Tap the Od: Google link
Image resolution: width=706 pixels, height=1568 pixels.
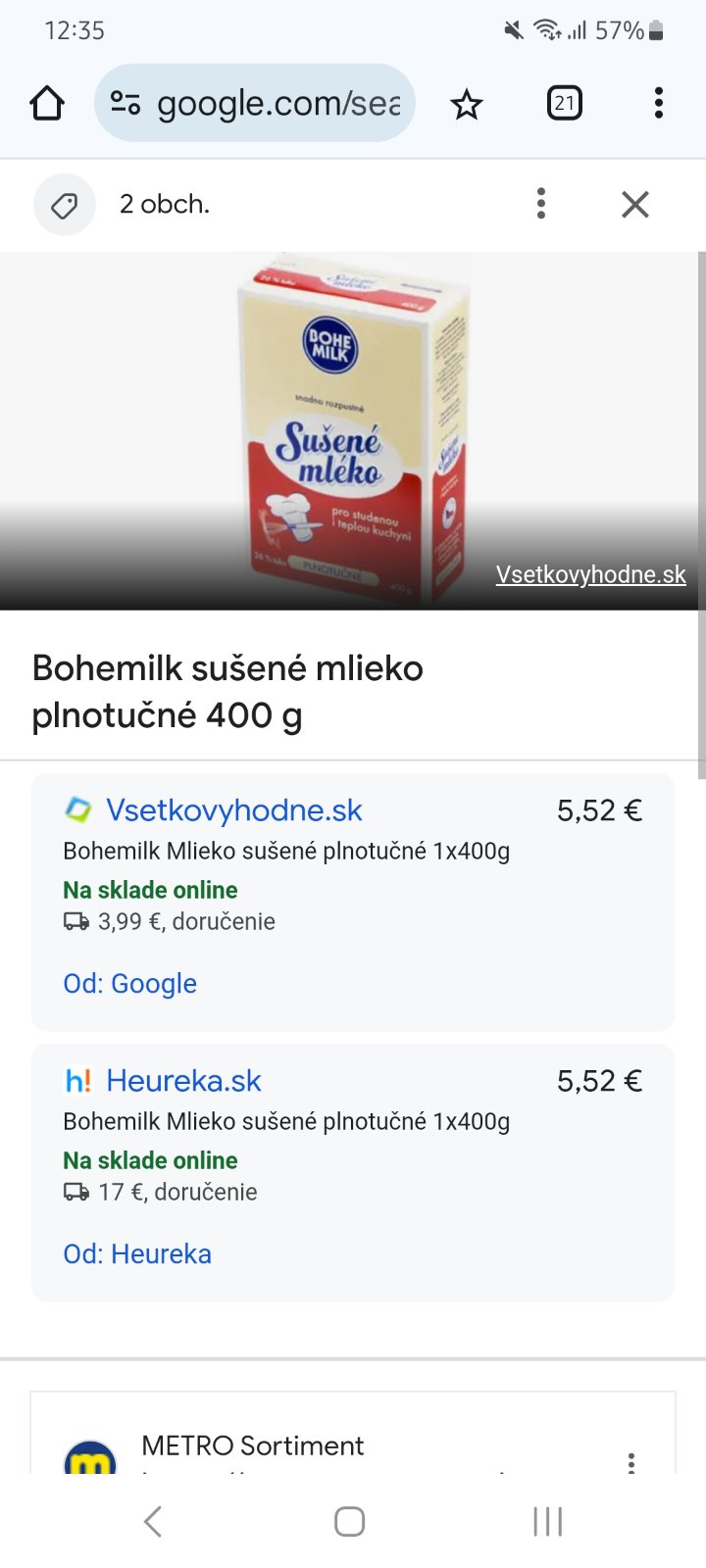click(129, 983)
